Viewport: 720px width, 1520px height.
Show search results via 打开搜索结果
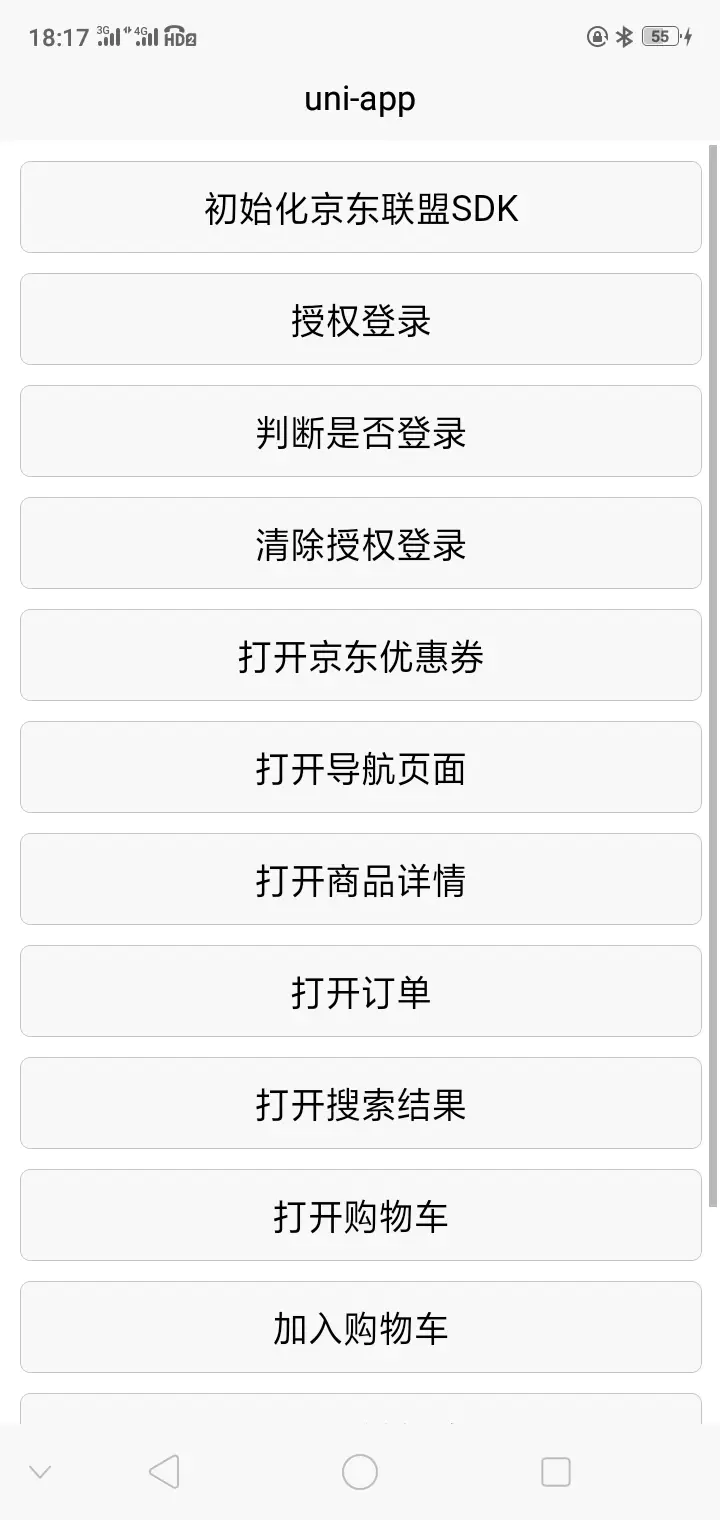coord(360,1104)
